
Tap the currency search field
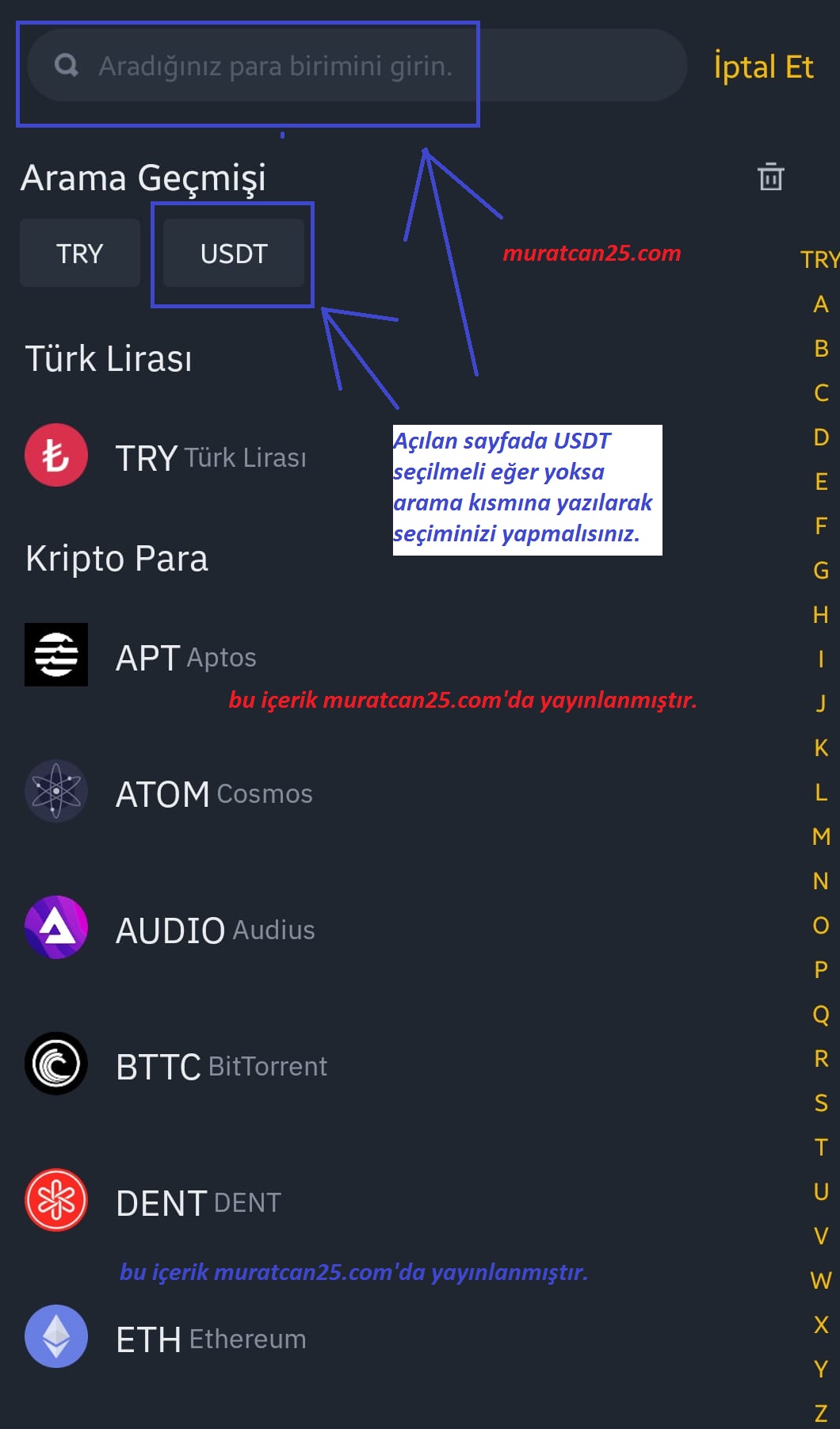[x=357, y=66]
